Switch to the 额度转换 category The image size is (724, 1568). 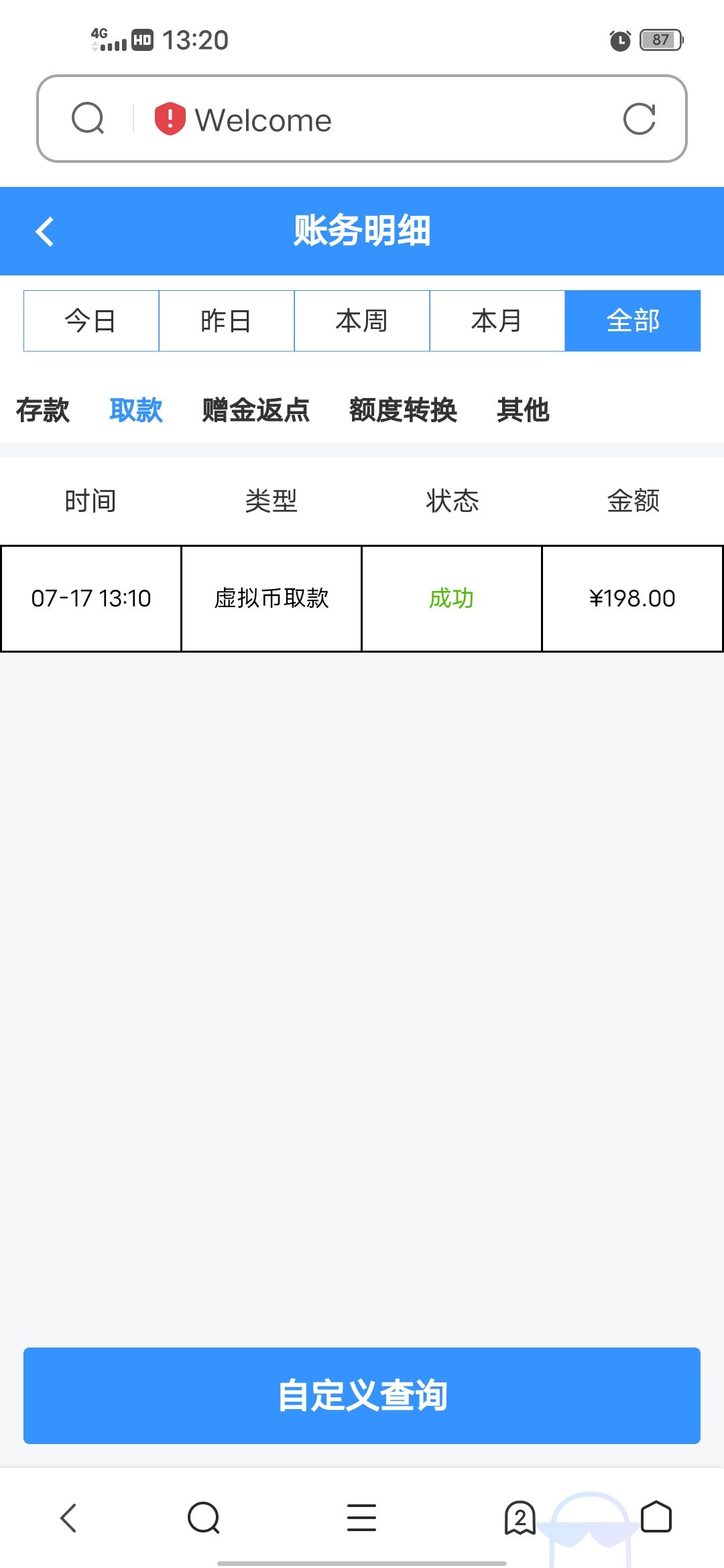[403, 410]
